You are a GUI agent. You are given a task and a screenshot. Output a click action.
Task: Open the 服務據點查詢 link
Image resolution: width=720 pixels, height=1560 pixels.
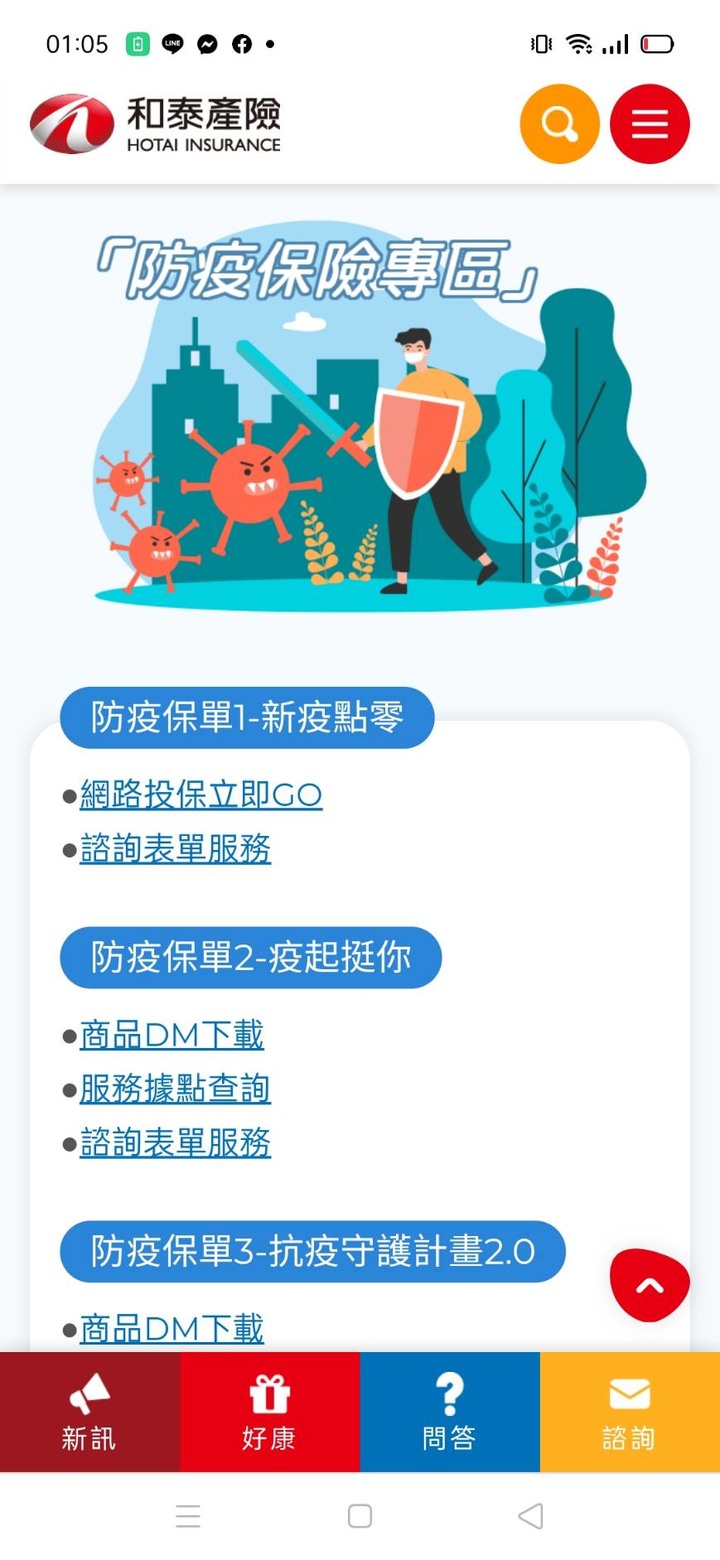click(175, 1089)
